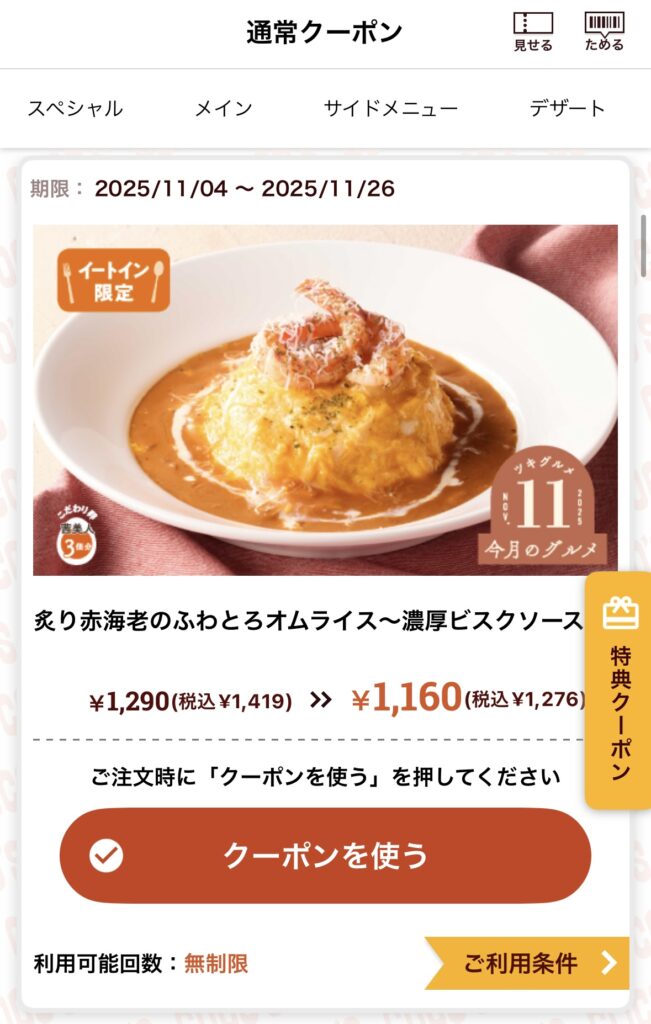Viewport: 651px width, 1024px height.
Task: Open the omurice coupon image
Action: 325,400
